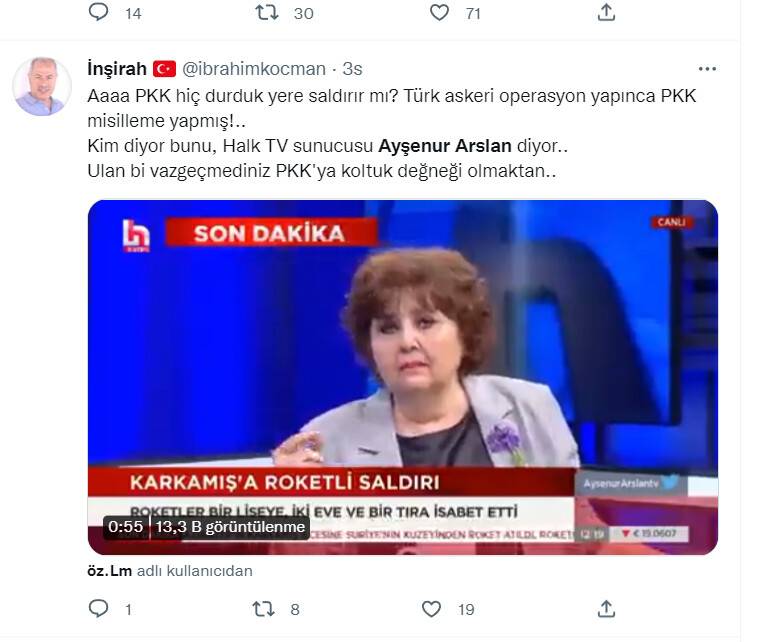Open the @ibrahimkocman handle link

(253, 69)
